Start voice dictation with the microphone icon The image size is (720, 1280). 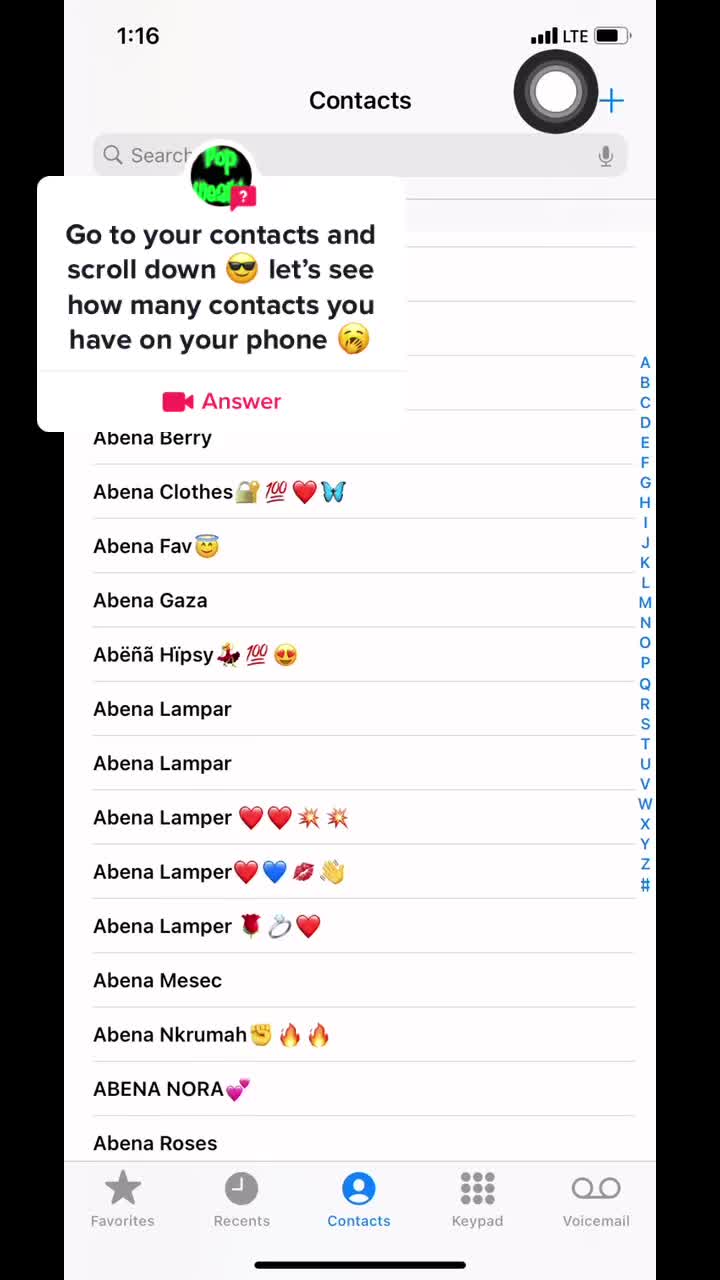[605, 156]
